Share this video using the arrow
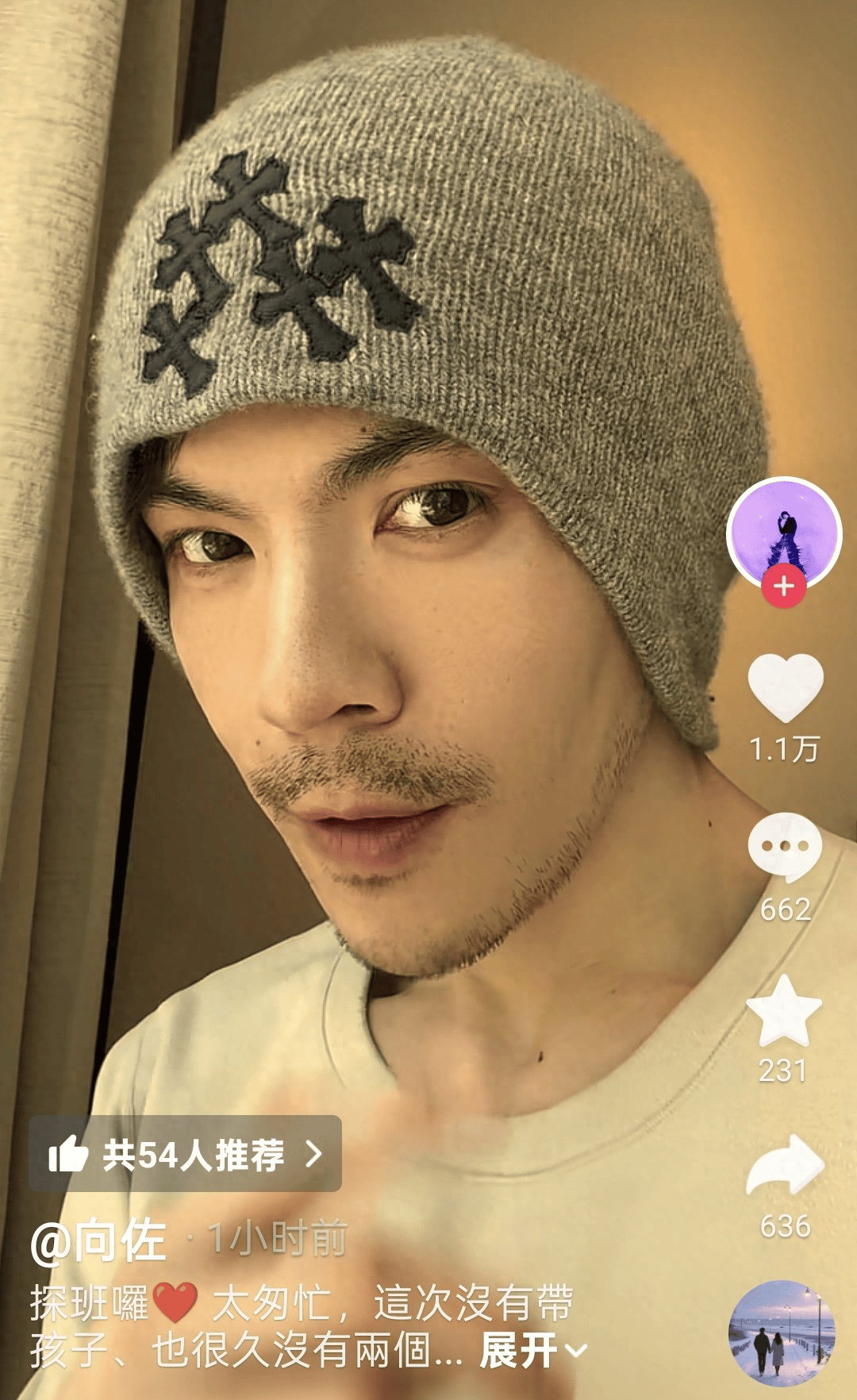This screenshot has width=857, height=1400. pos(785,1165)
